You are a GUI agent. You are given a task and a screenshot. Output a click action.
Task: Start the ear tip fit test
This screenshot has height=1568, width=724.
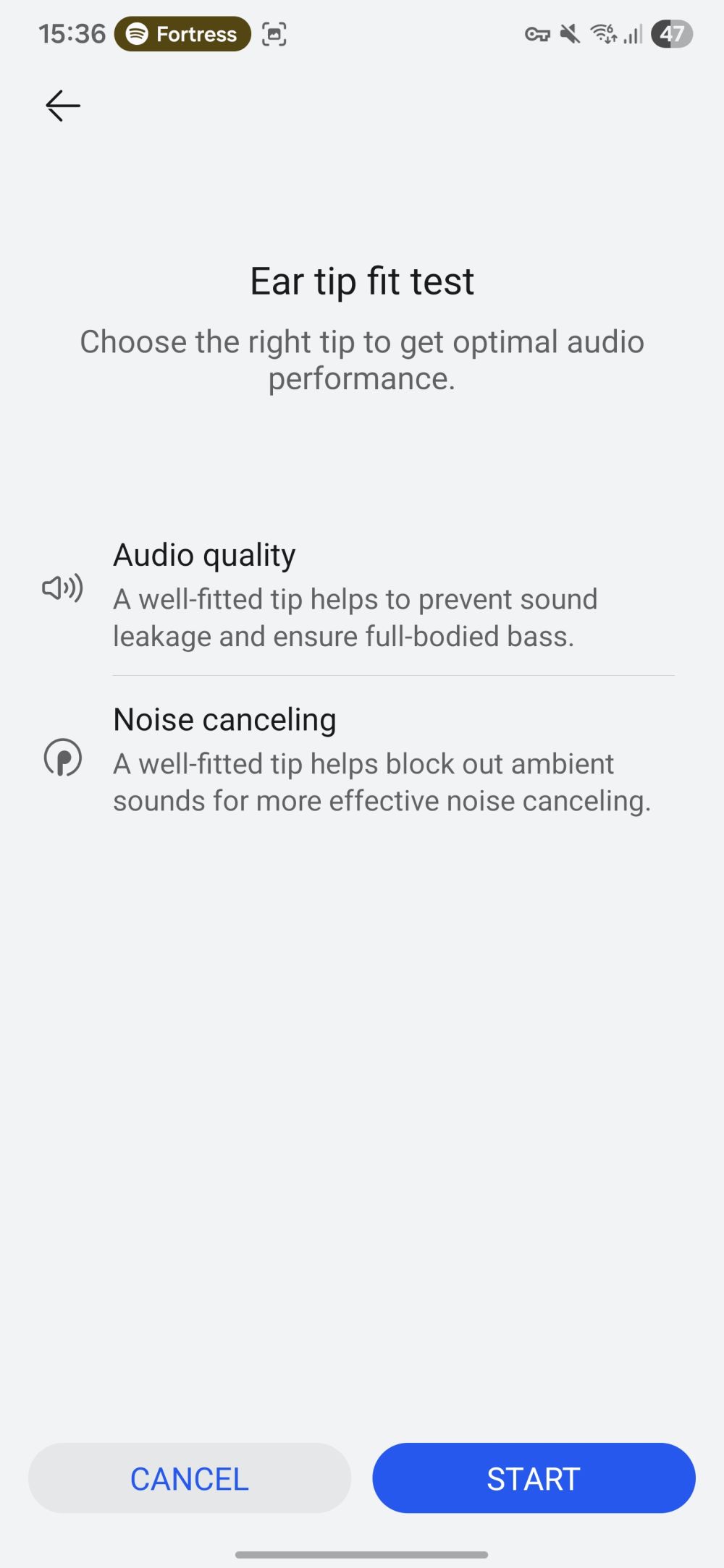click(534, 1478)
